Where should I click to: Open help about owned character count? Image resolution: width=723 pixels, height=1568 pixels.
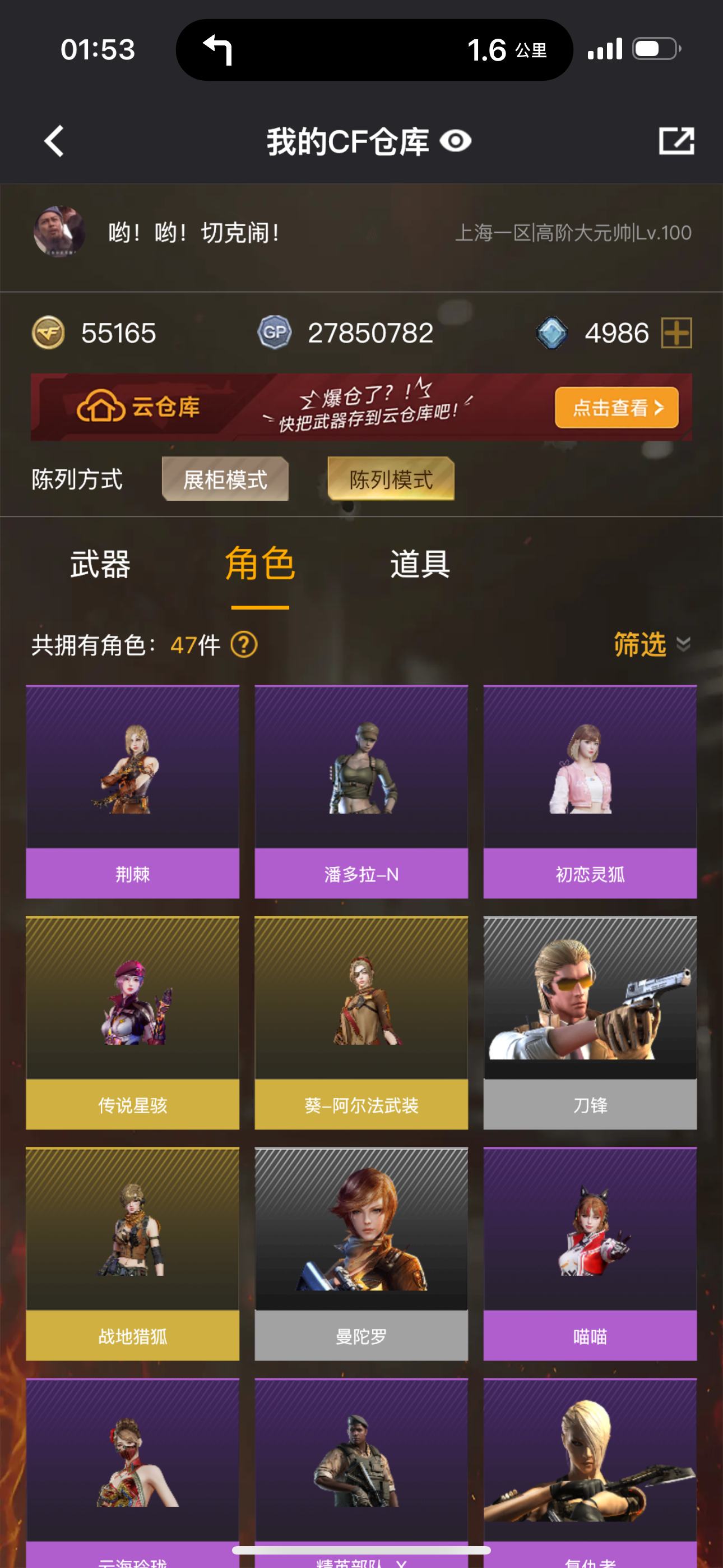(244, 644)
